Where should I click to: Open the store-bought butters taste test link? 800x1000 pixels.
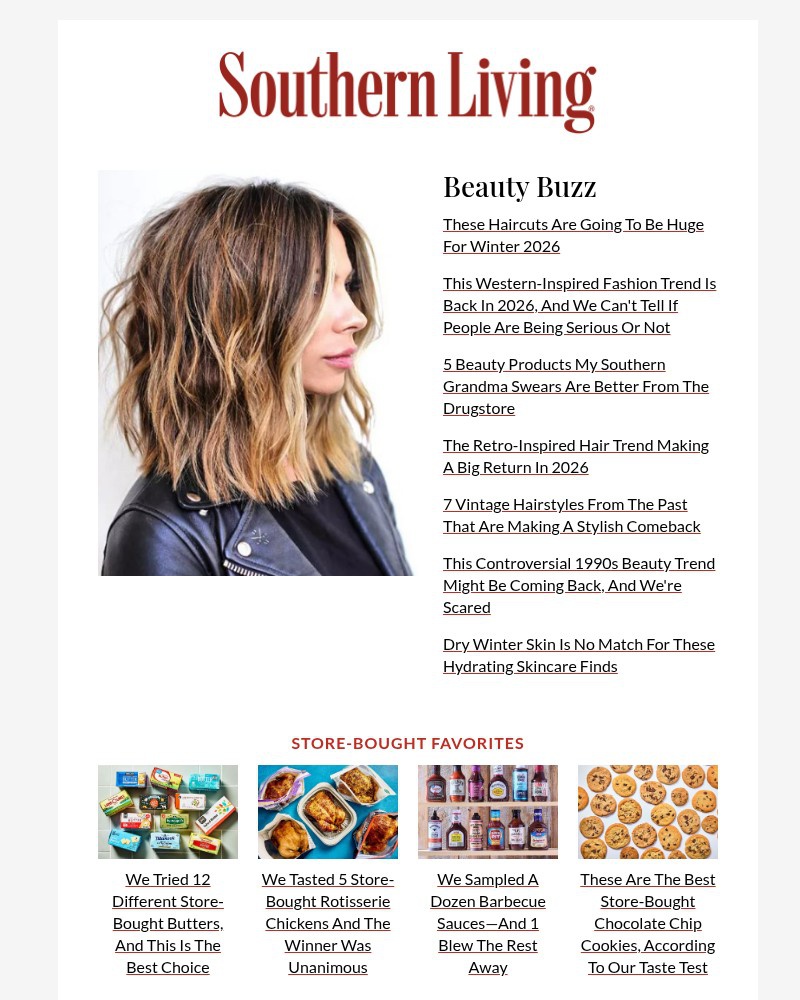[167, 922]
